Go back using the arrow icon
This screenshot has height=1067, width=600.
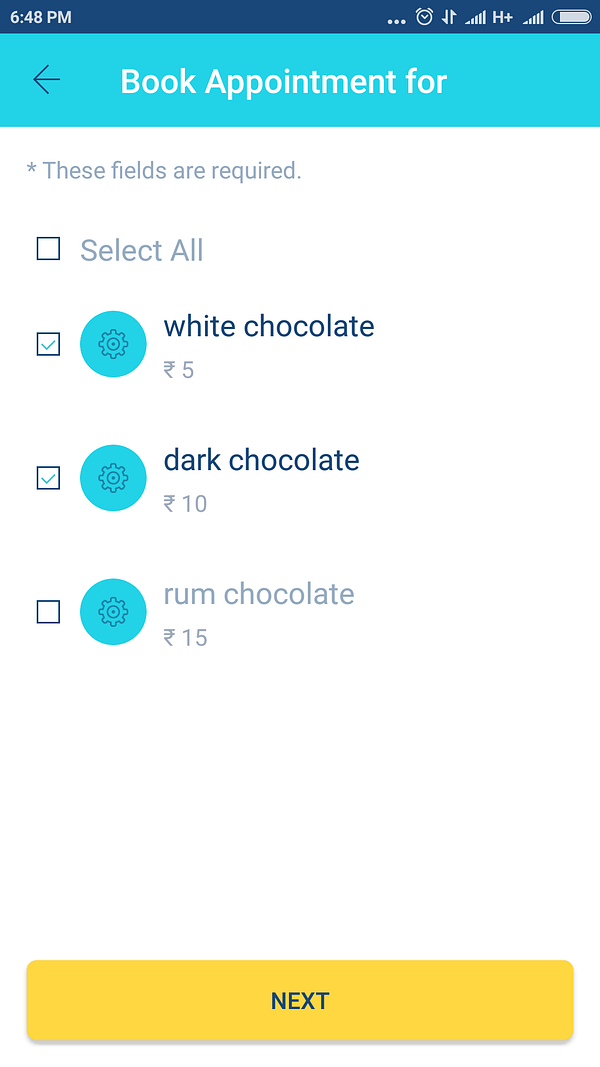coord(46,80)
